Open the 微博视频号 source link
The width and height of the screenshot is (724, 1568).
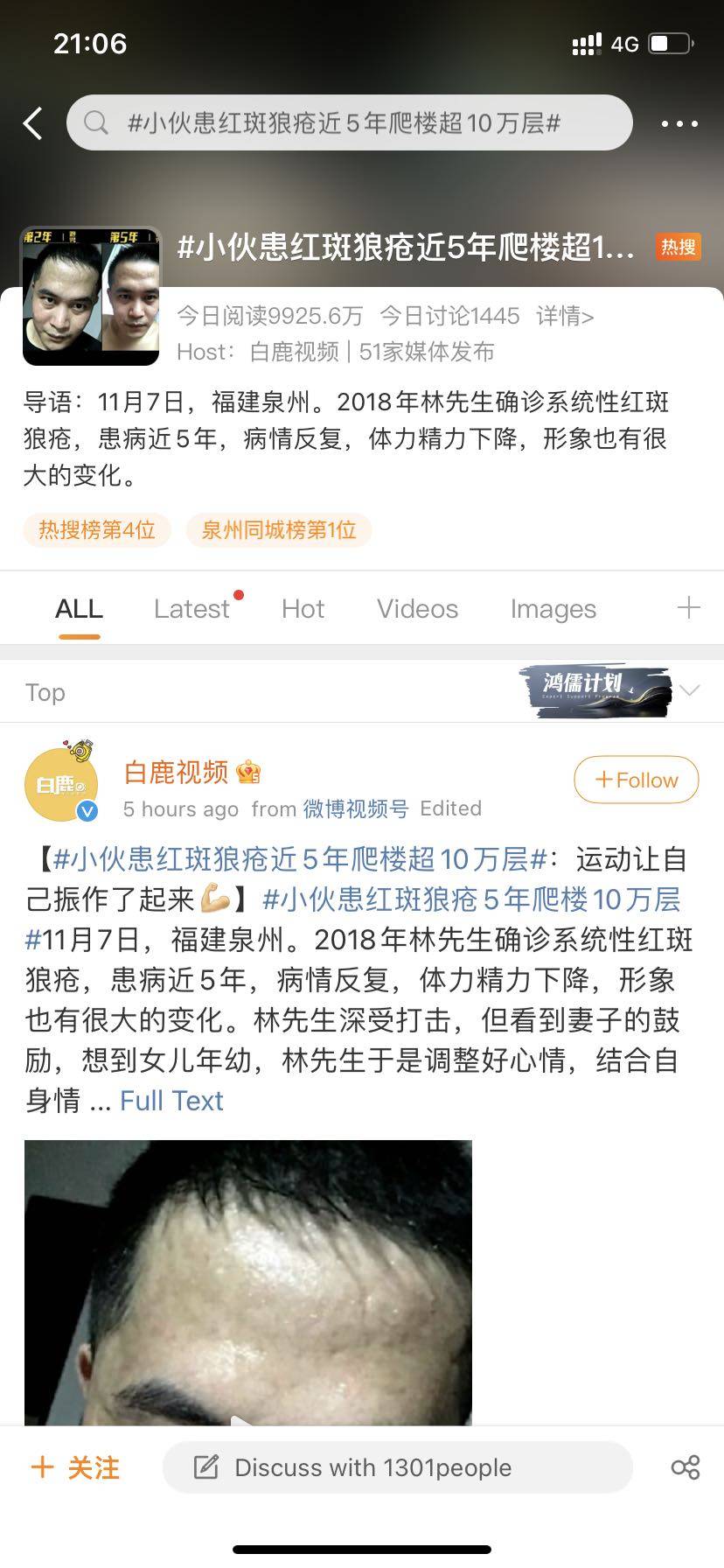click(355, 808)
